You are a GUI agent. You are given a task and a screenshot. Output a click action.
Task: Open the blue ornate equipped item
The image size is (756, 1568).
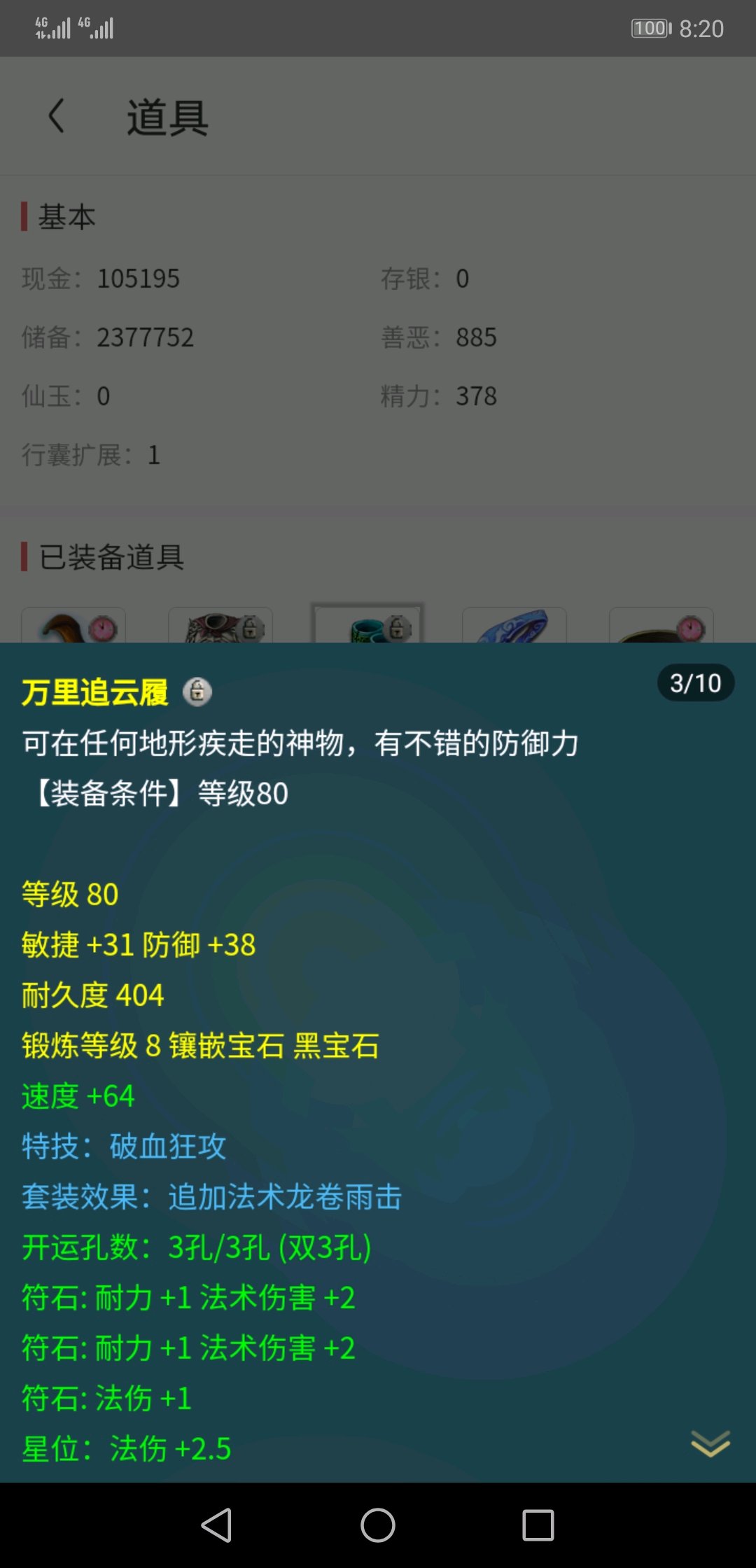point(514,625)
